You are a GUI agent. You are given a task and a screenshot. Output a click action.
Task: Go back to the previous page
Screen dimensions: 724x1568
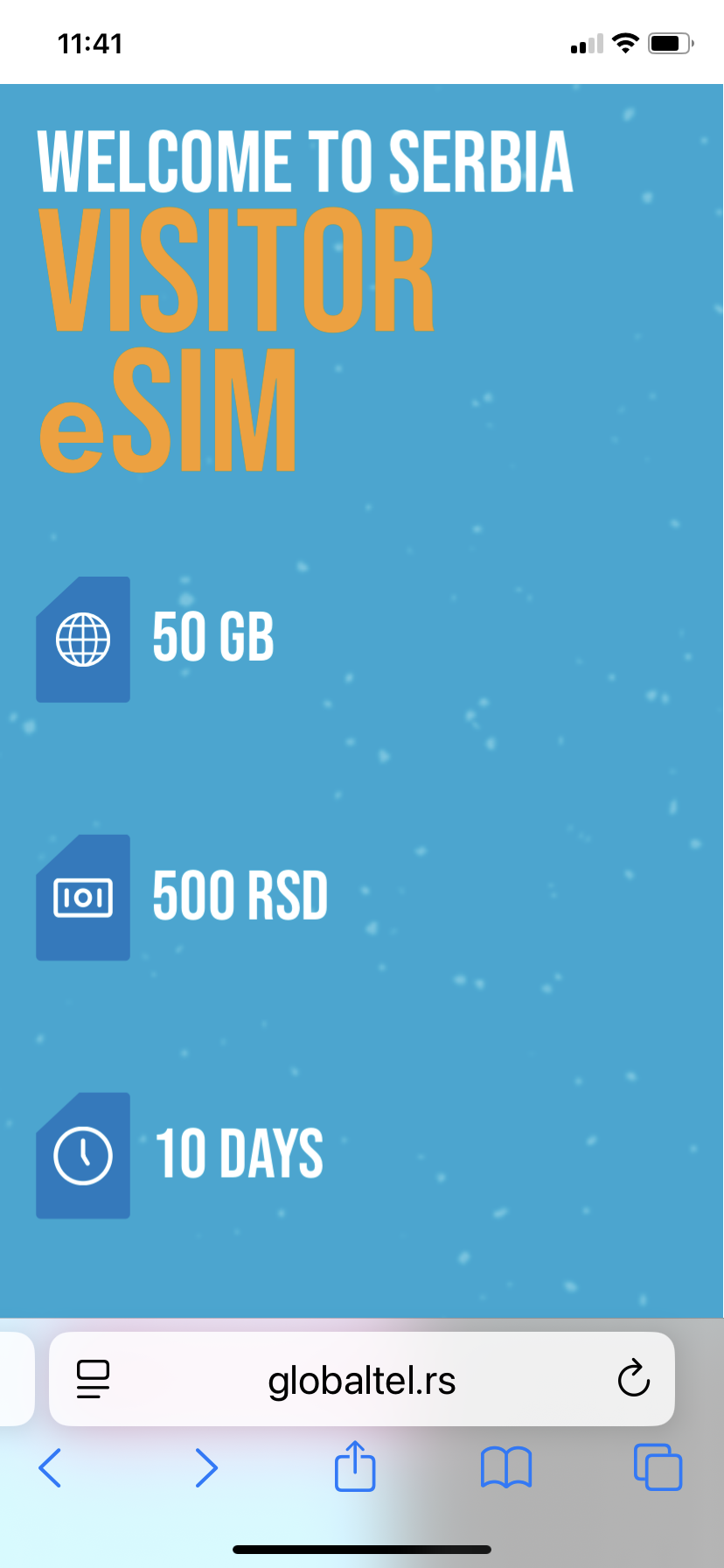click(x=51, y=1467)
